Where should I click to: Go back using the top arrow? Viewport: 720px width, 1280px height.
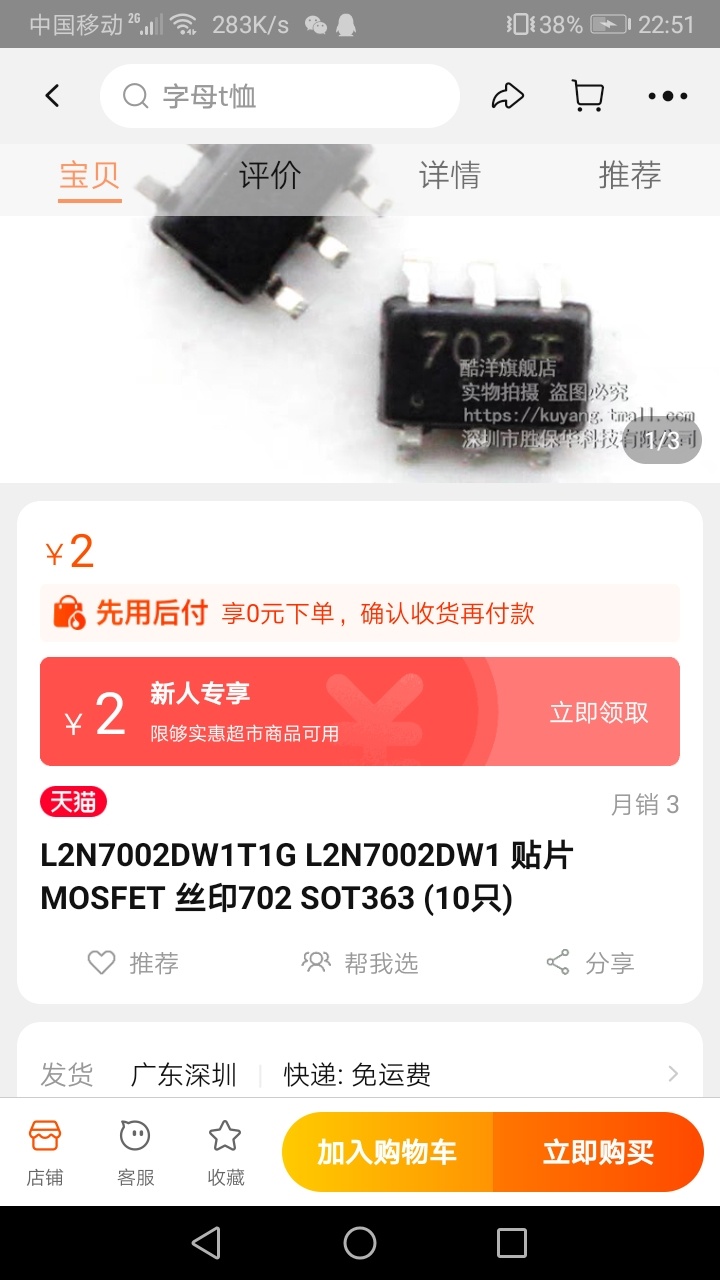tap(52, 96)
